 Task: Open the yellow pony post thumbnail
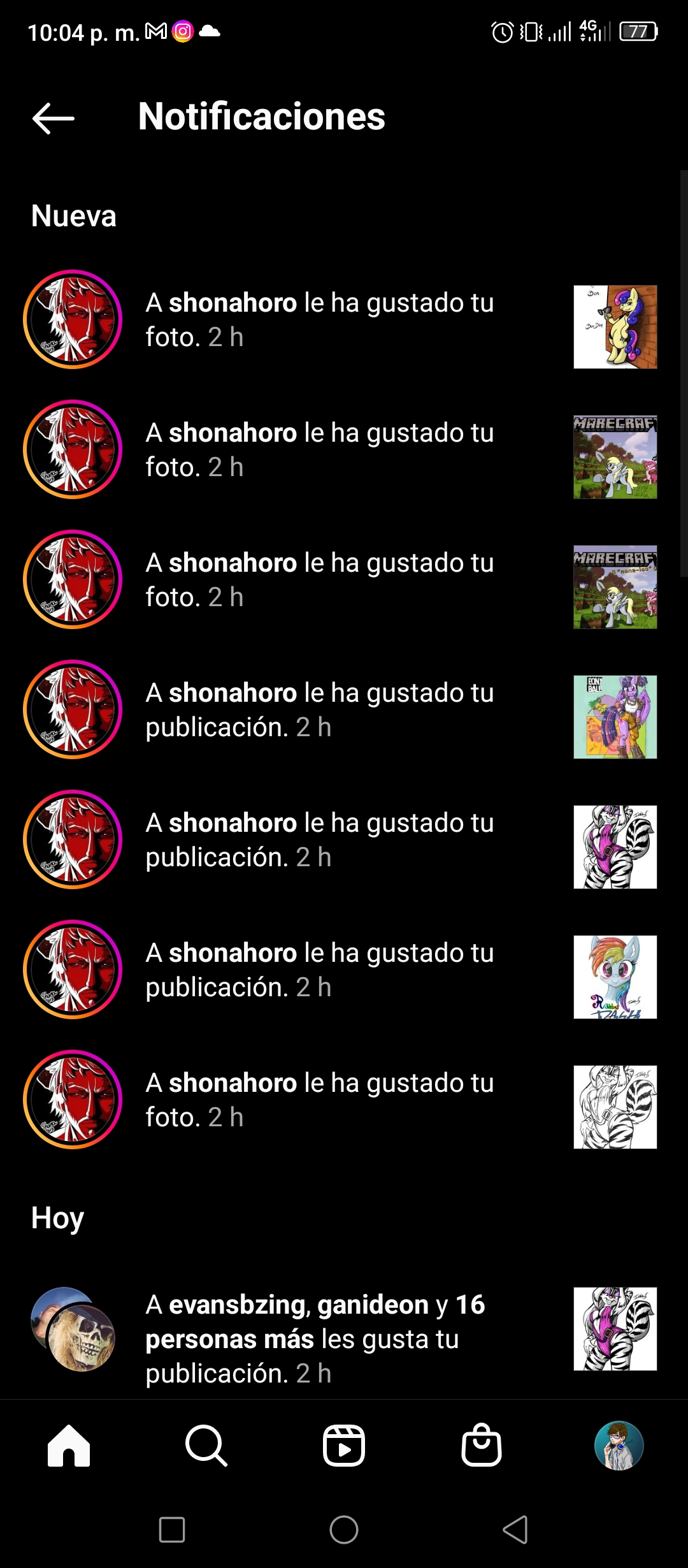(x=615, y=327)
